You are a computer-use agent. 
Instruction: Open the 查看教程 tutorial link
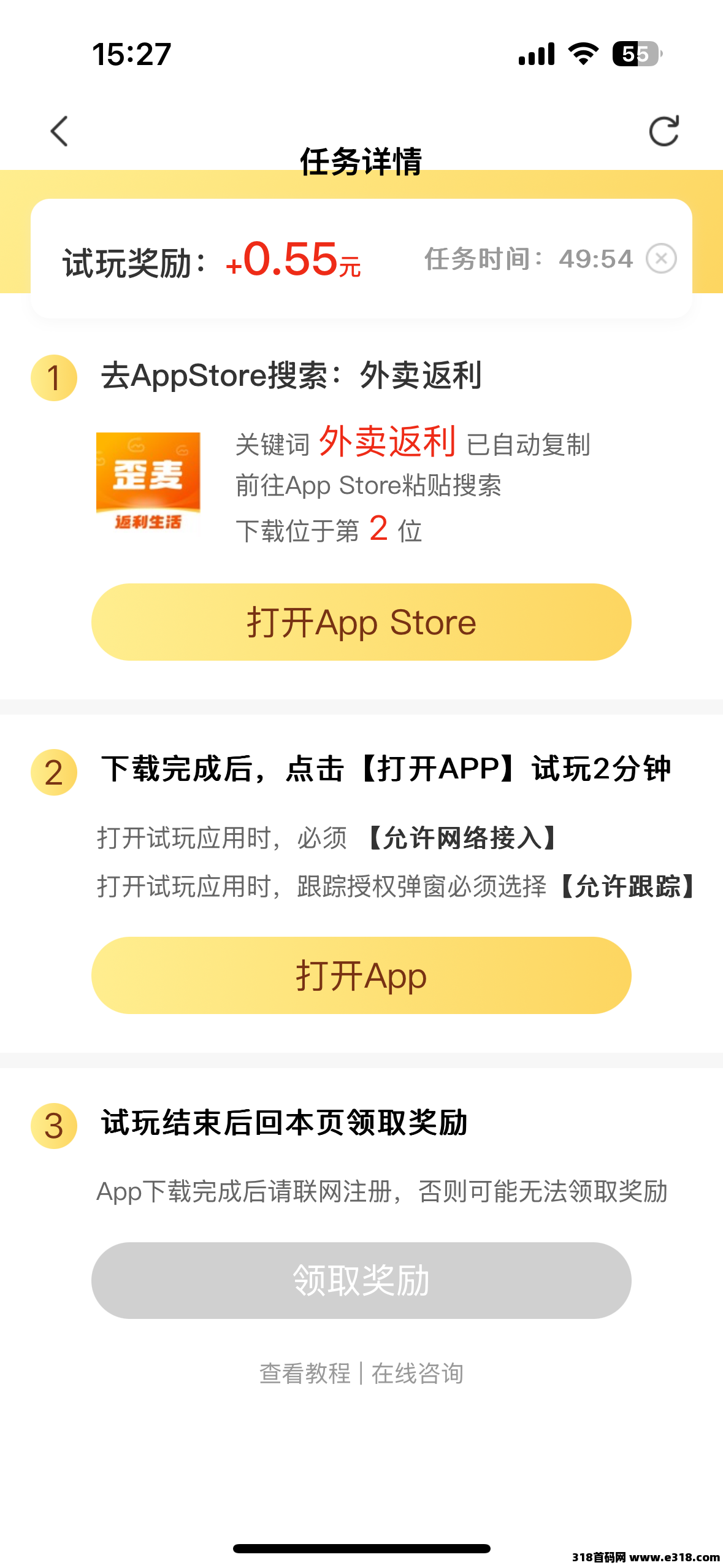(305, 1374)
